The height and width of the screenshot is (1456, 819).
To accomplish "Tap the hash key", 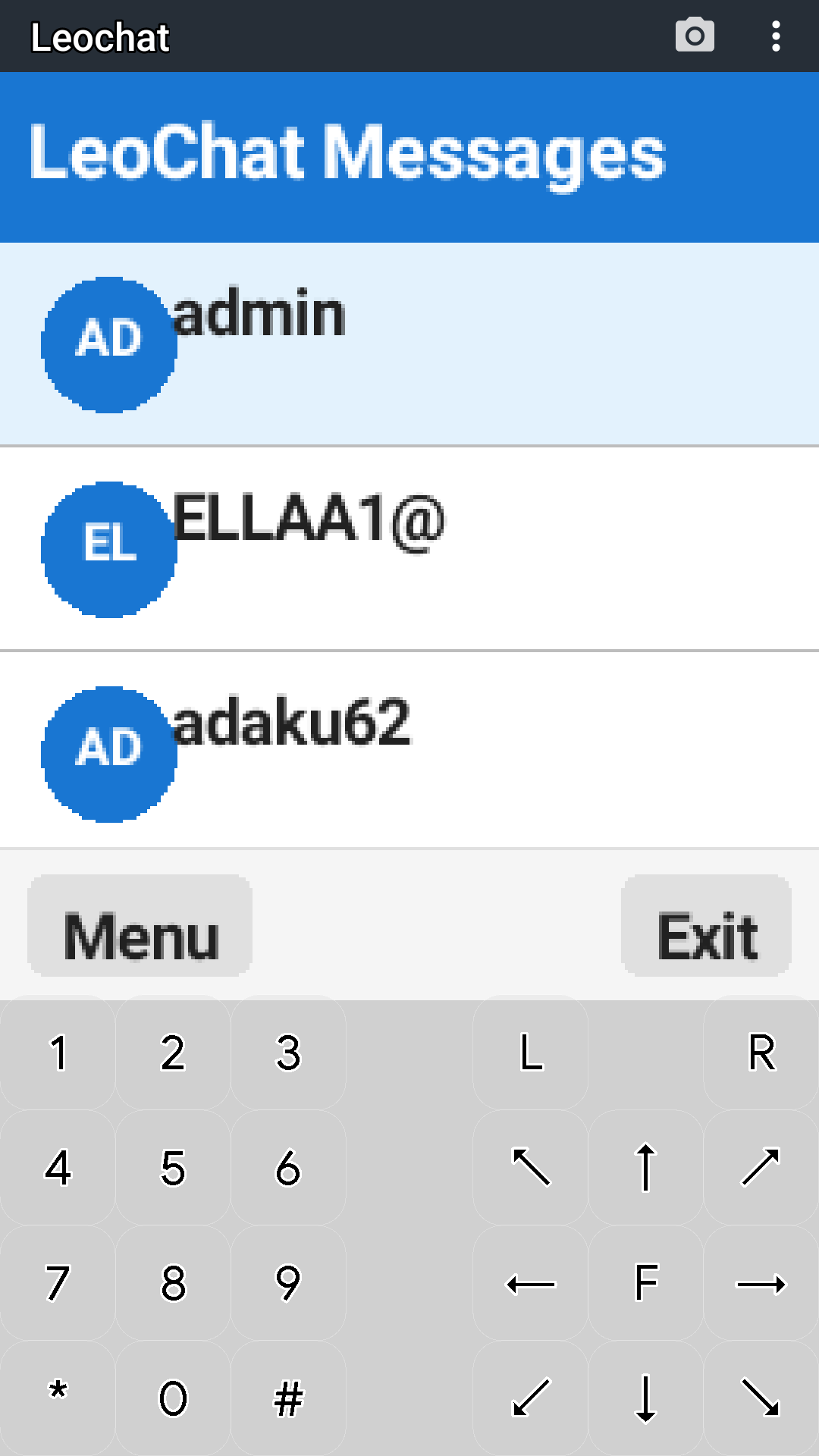I will (x=288, y=1397).
